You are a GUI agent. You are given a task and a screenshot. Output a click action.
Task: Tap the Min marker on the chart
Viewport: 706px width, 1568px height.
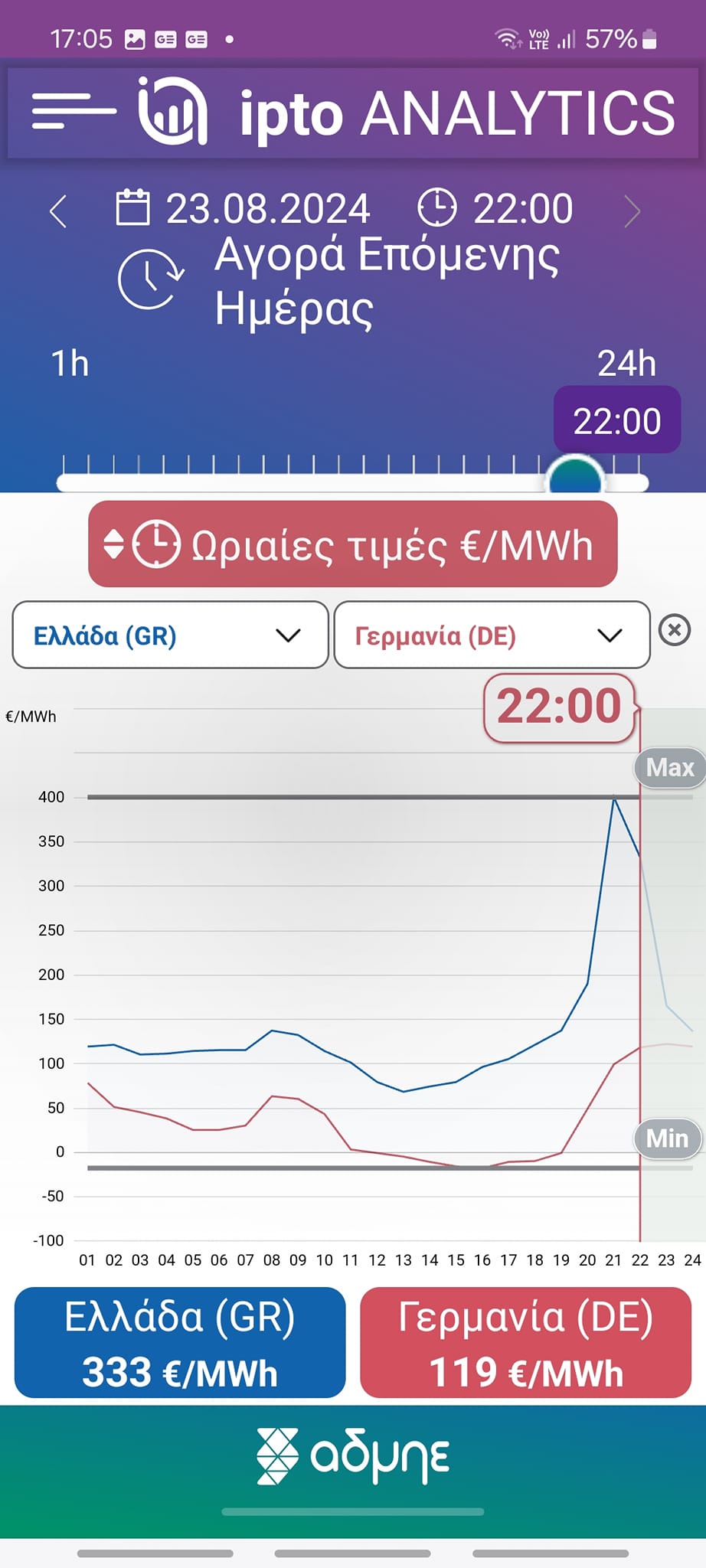[x=668, y=1138]
